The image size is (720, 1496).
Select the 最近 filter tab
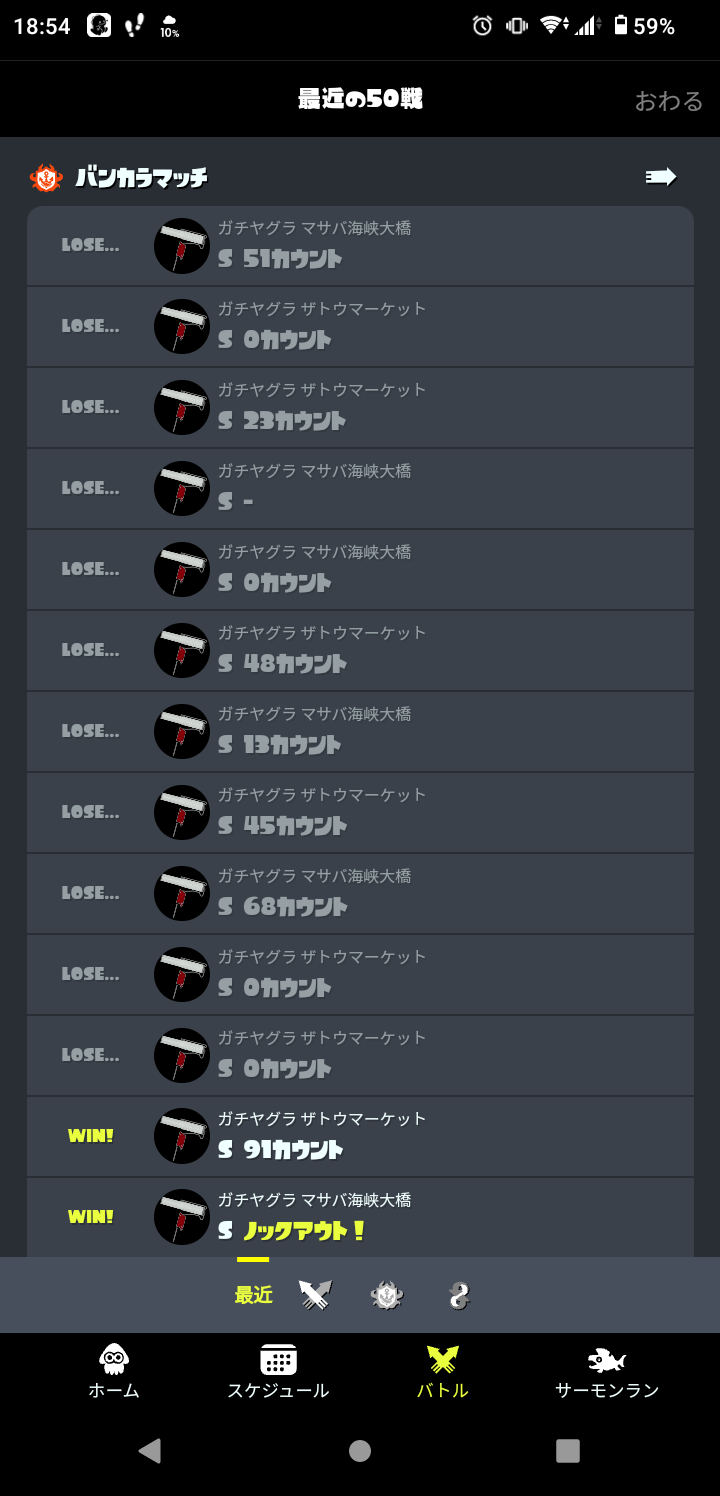(253, 1295)
